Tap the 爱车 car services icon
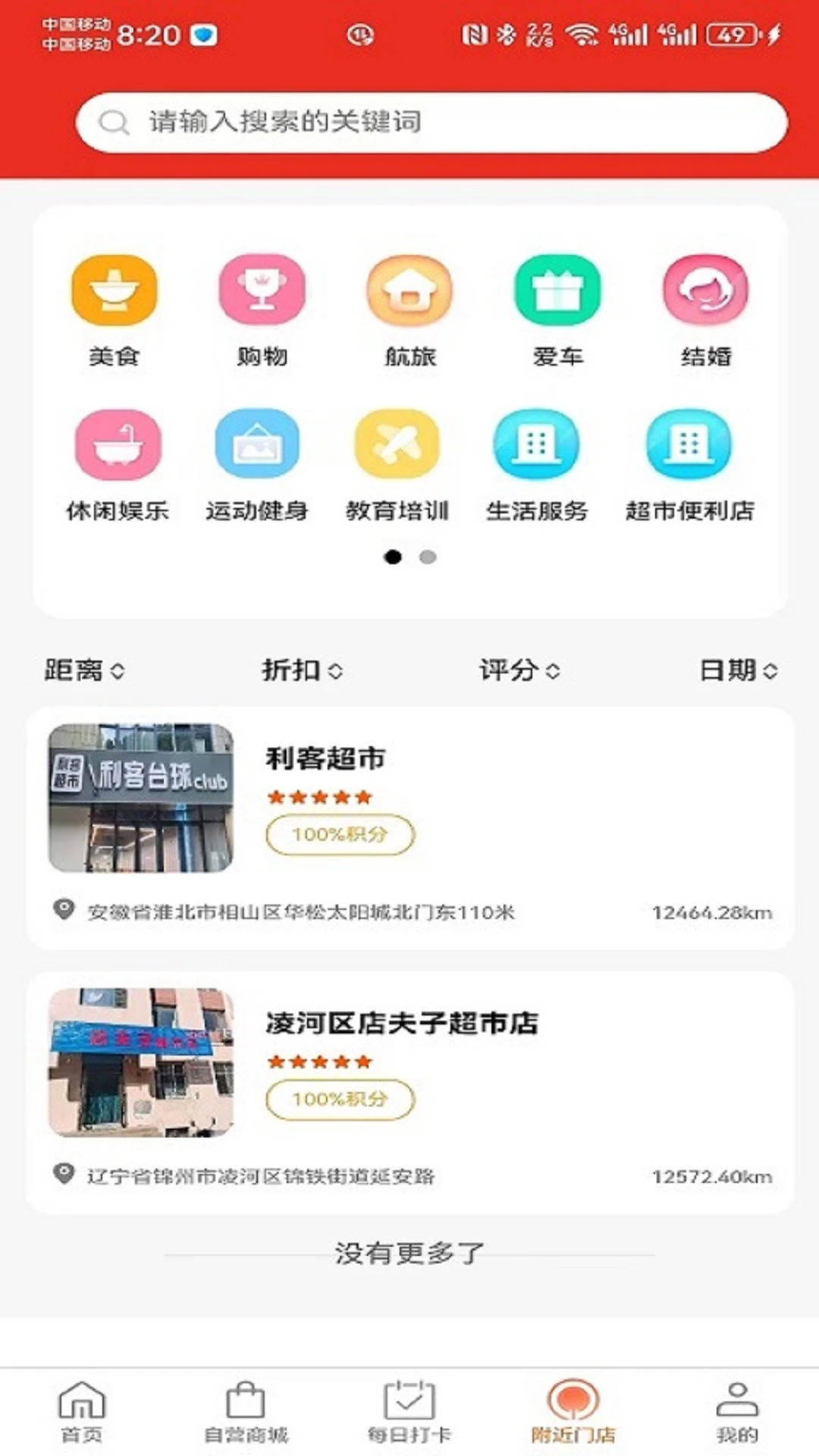The image size is (819, 1456). 556,307
